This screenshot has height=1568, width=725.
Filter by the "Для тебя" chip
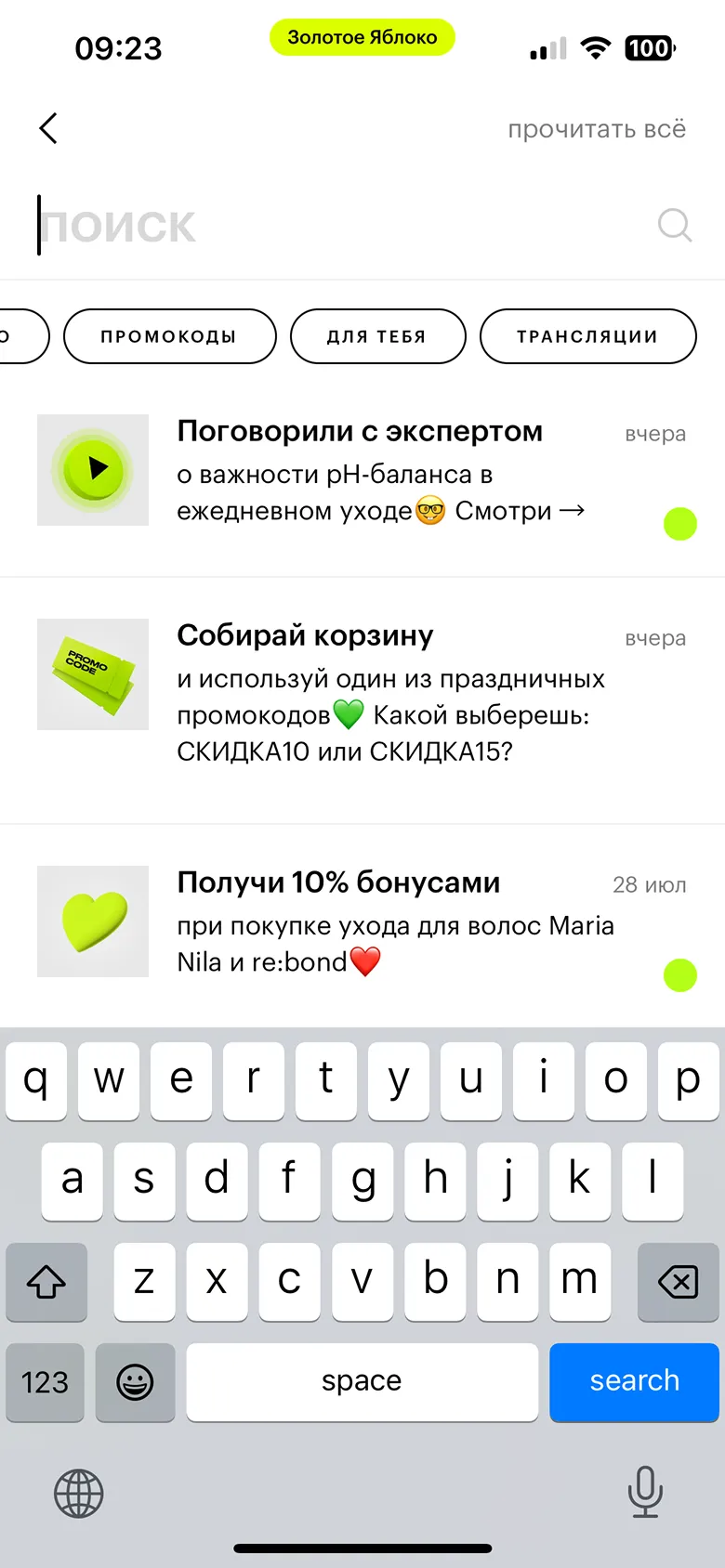(377, 336)
